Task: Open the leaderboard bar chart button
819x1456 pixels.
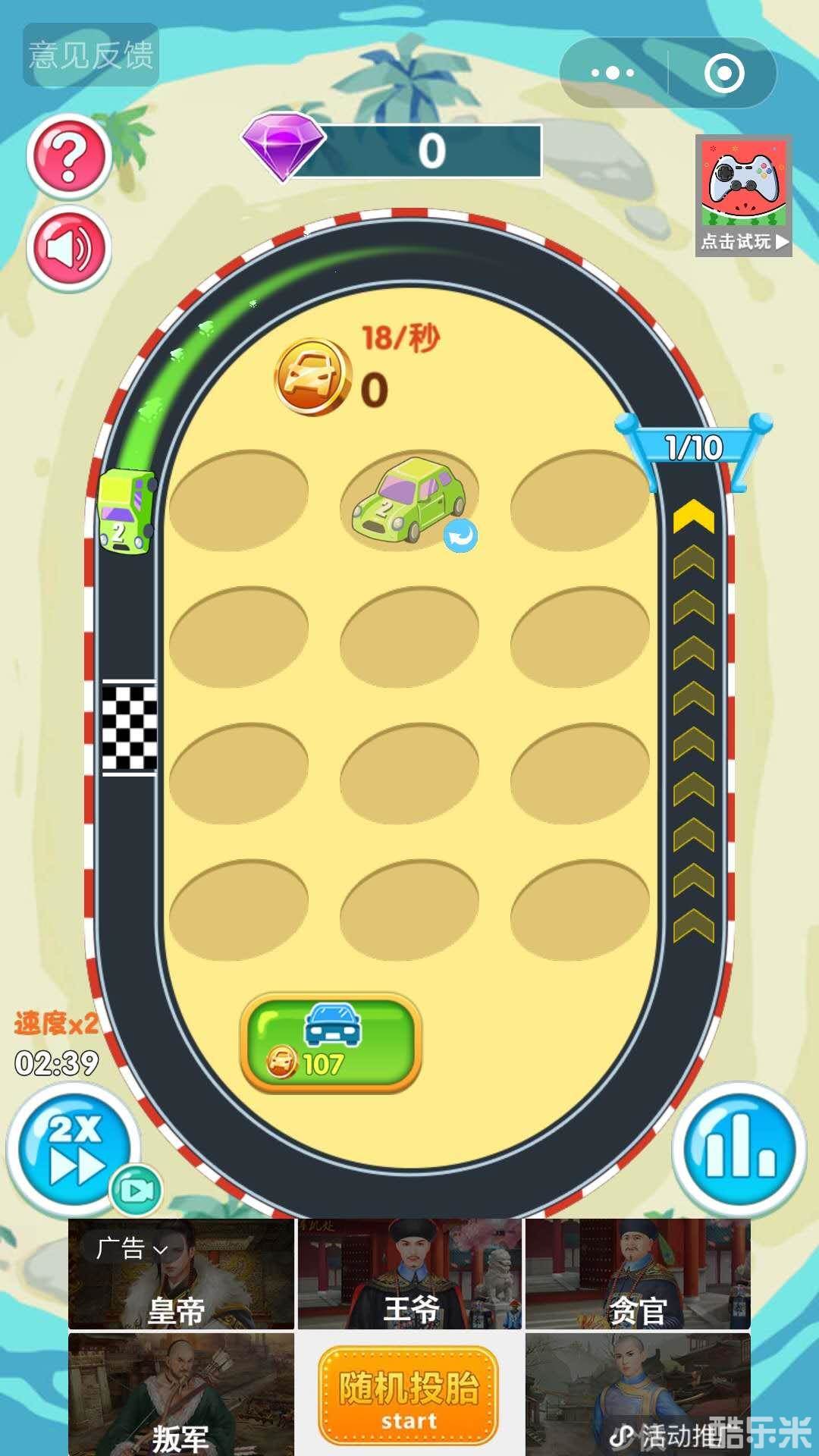Action: pos(739,1150)
